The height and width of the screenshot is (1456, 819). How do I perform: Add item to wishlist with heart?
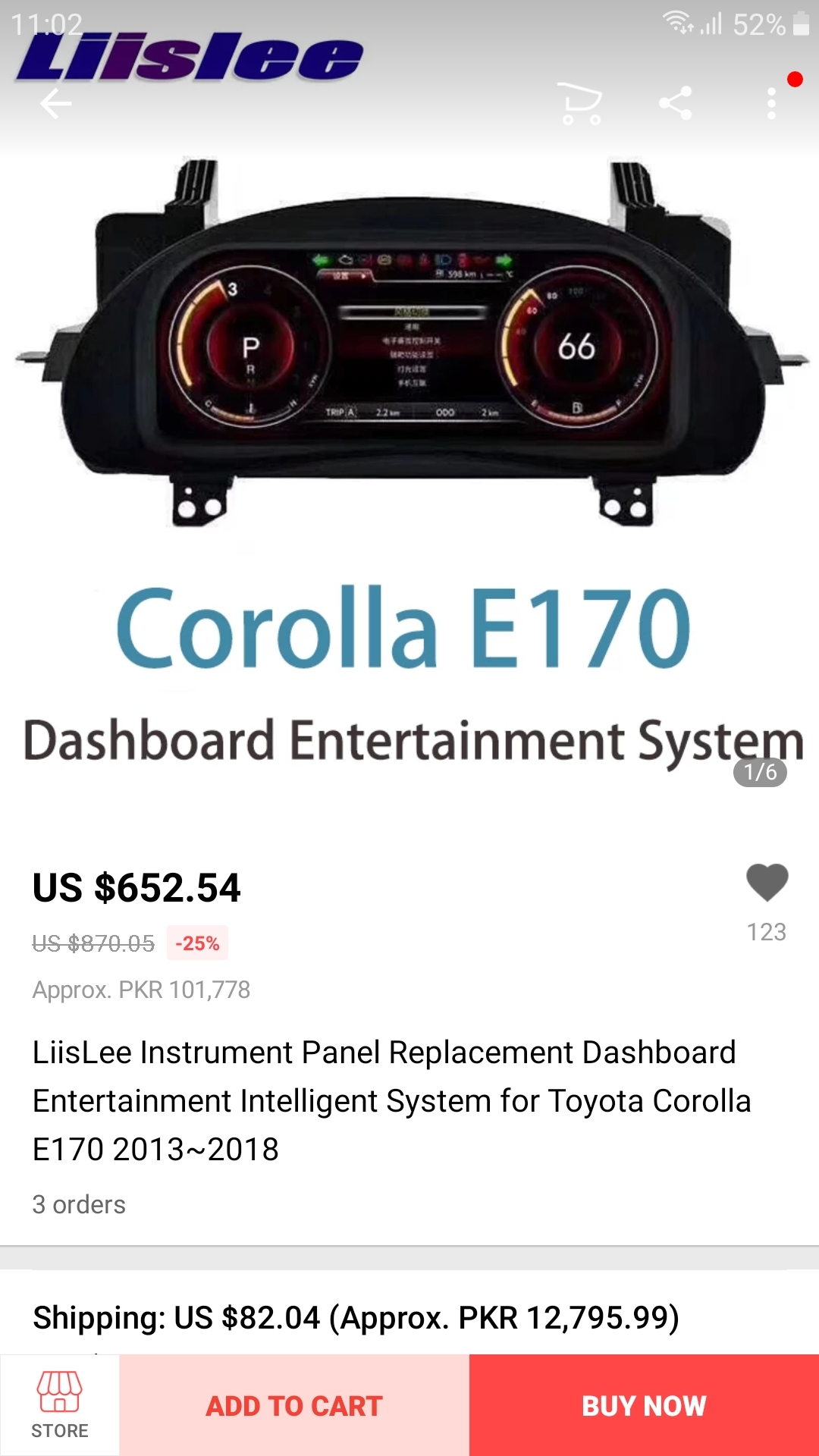(x=767, y=883)
